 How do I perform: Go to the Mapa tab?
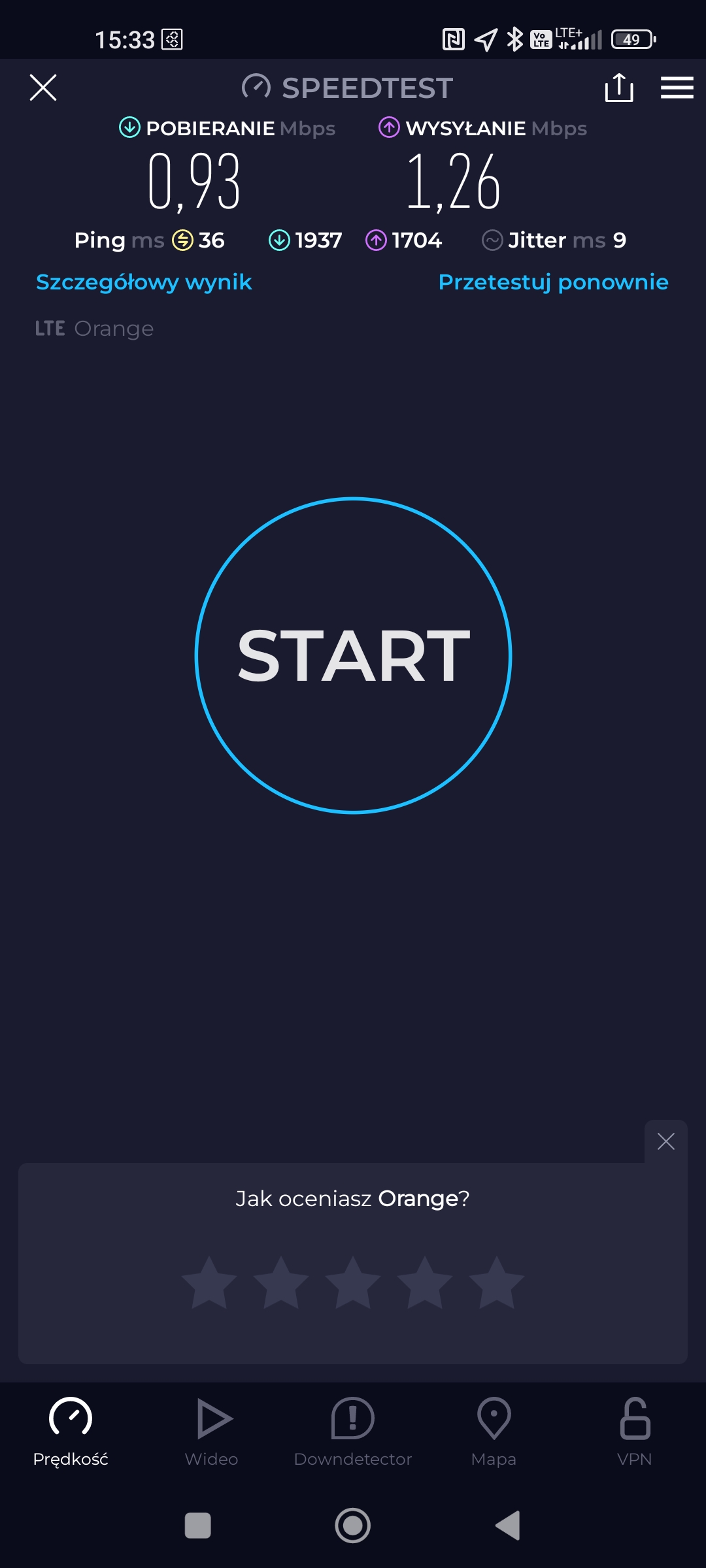[494, 1431]
